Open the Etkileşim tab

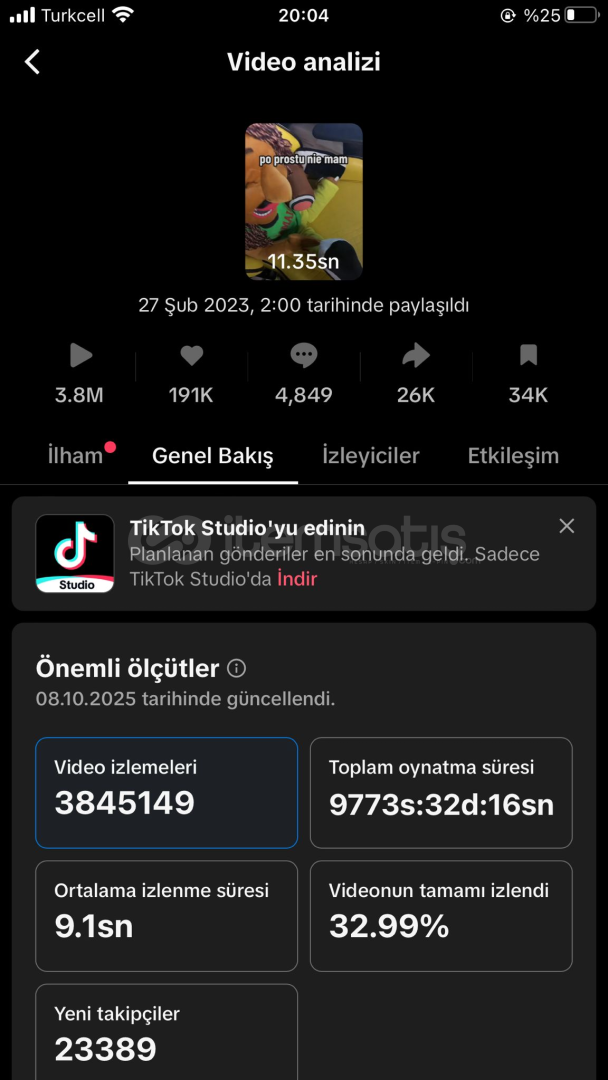point(513,456)
